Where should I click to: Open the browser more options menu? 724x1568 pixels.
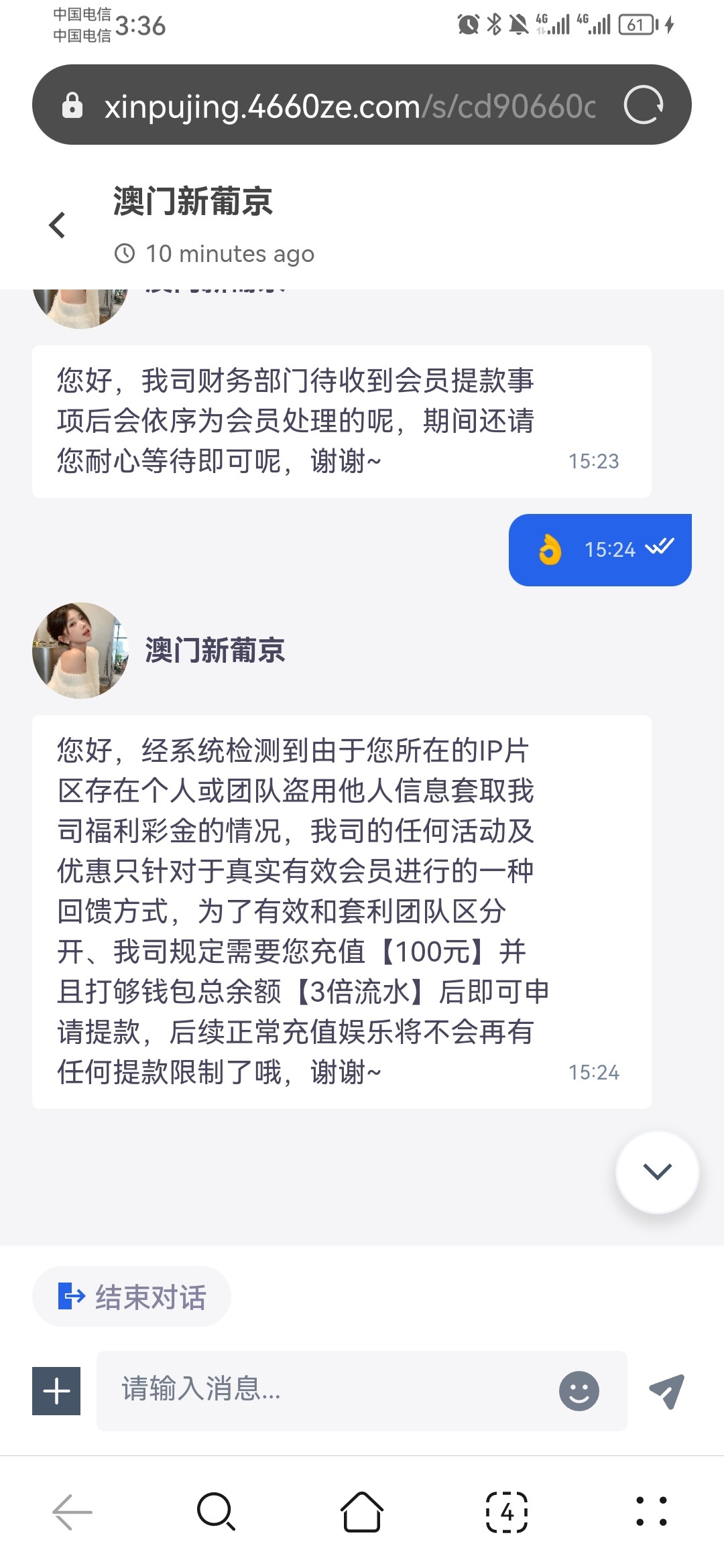click(651, 1512)
